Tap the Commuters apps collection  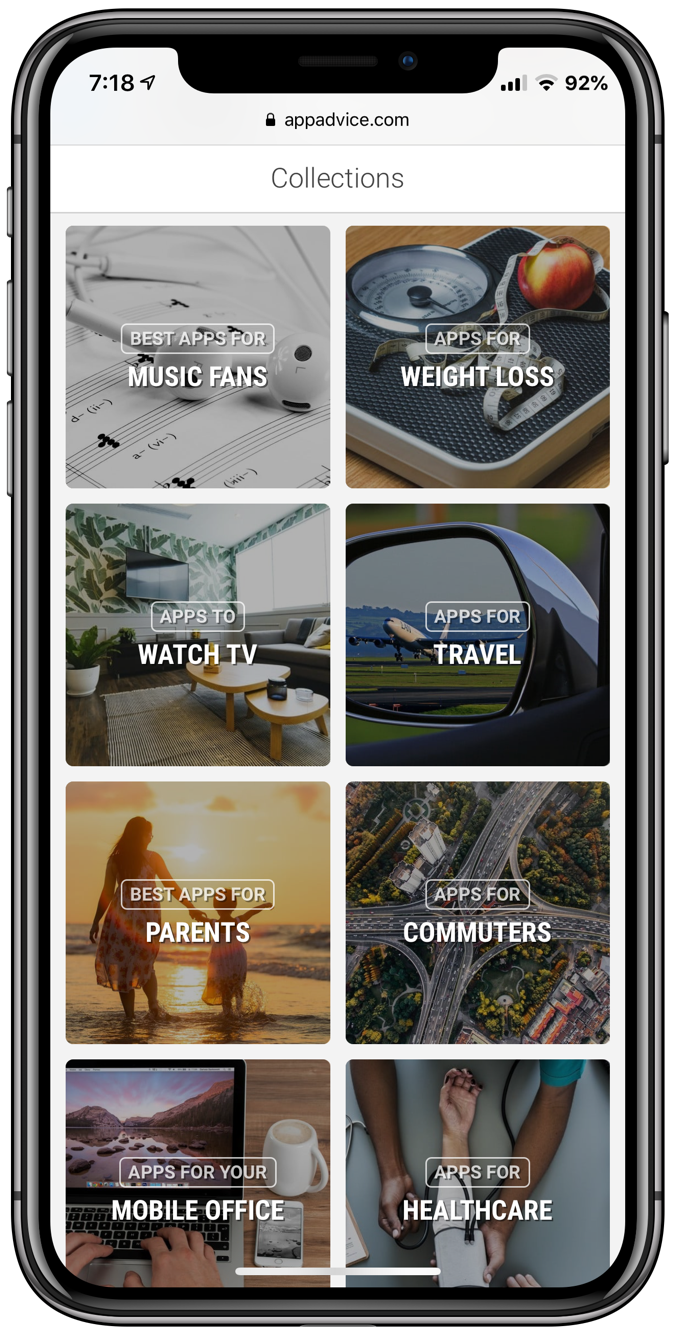(x=478, y=913)
